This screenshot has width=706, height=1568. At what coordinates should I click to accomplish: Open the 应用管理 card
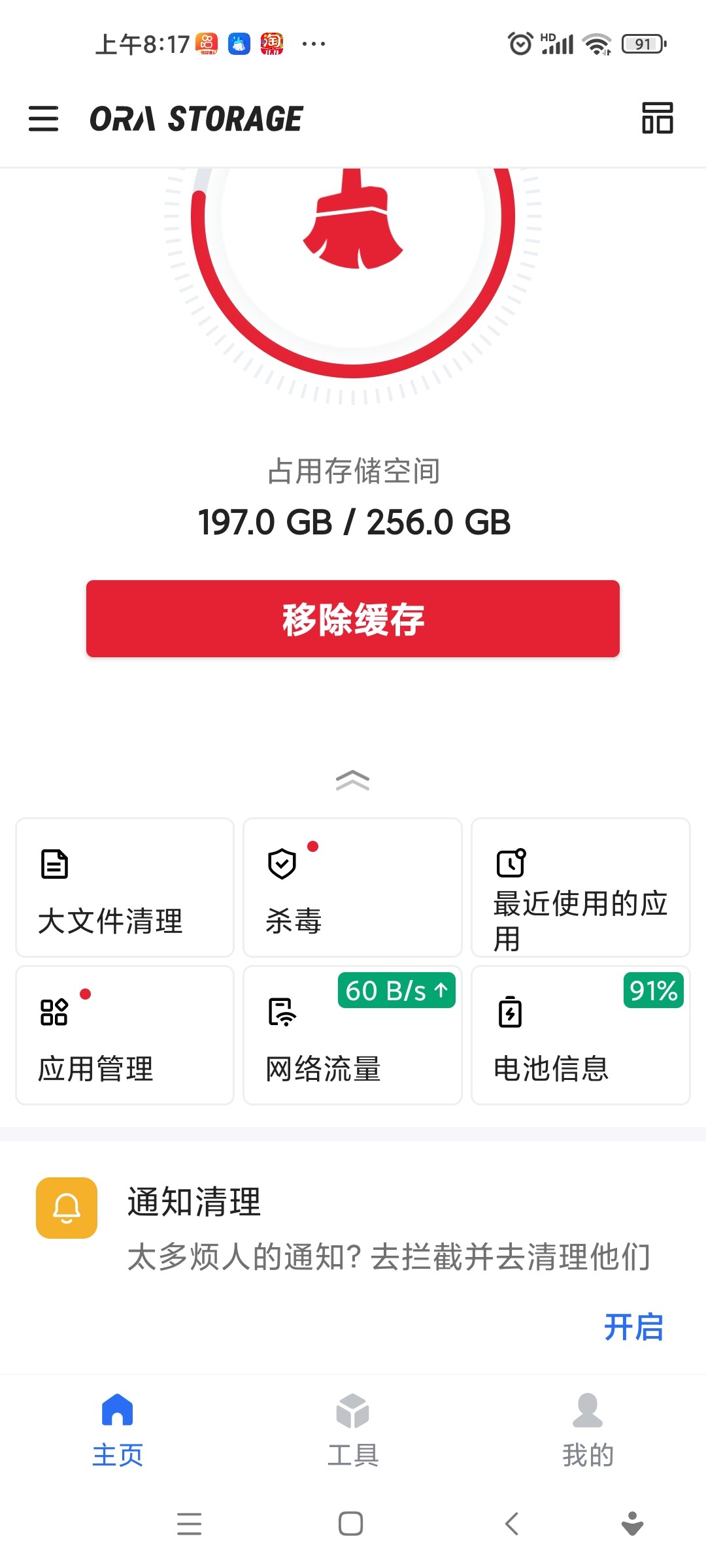point(125,1035)
